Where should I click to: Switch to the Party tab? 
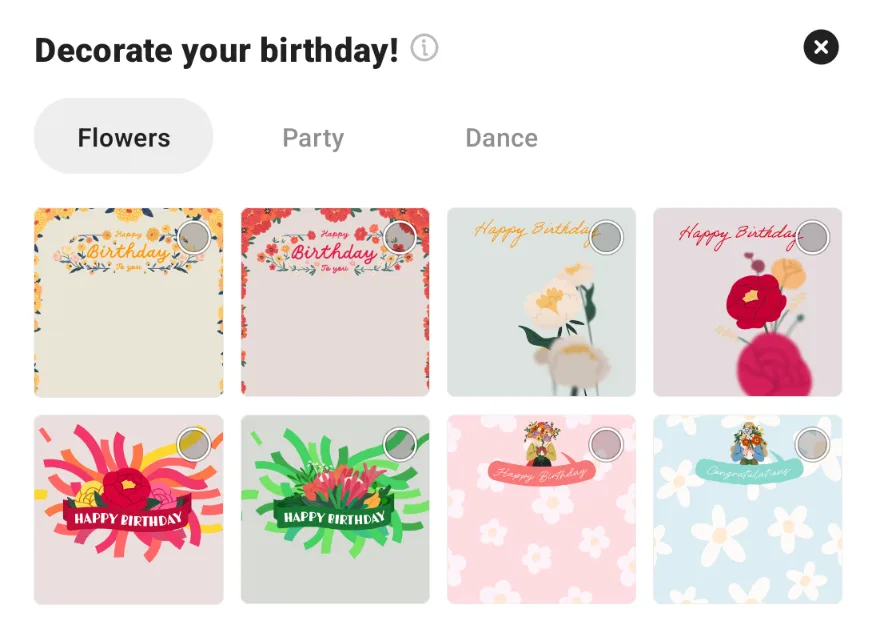313,138
